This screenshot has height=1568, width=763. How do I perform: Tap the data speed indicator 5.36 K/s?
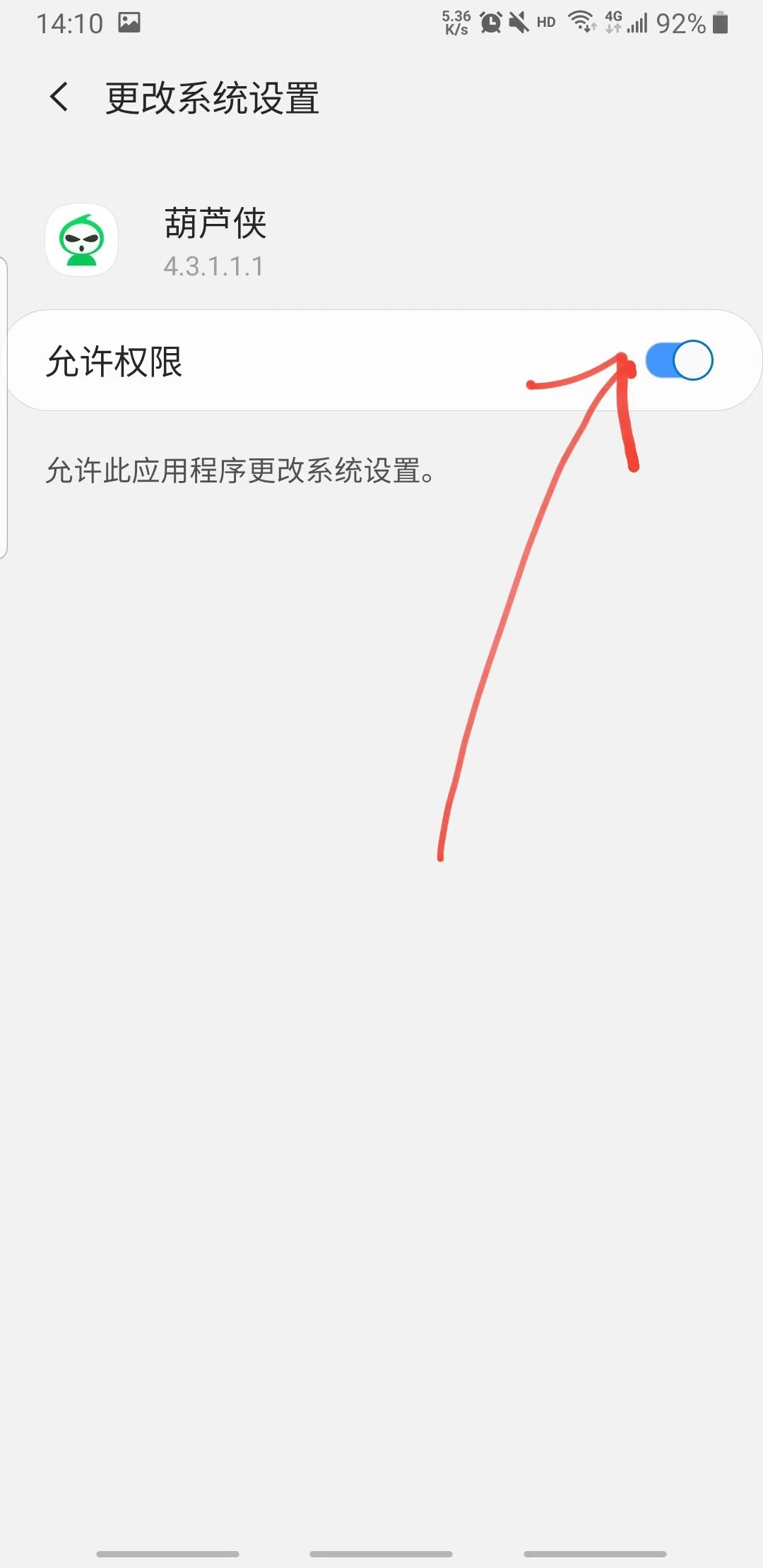click(456, 21)
